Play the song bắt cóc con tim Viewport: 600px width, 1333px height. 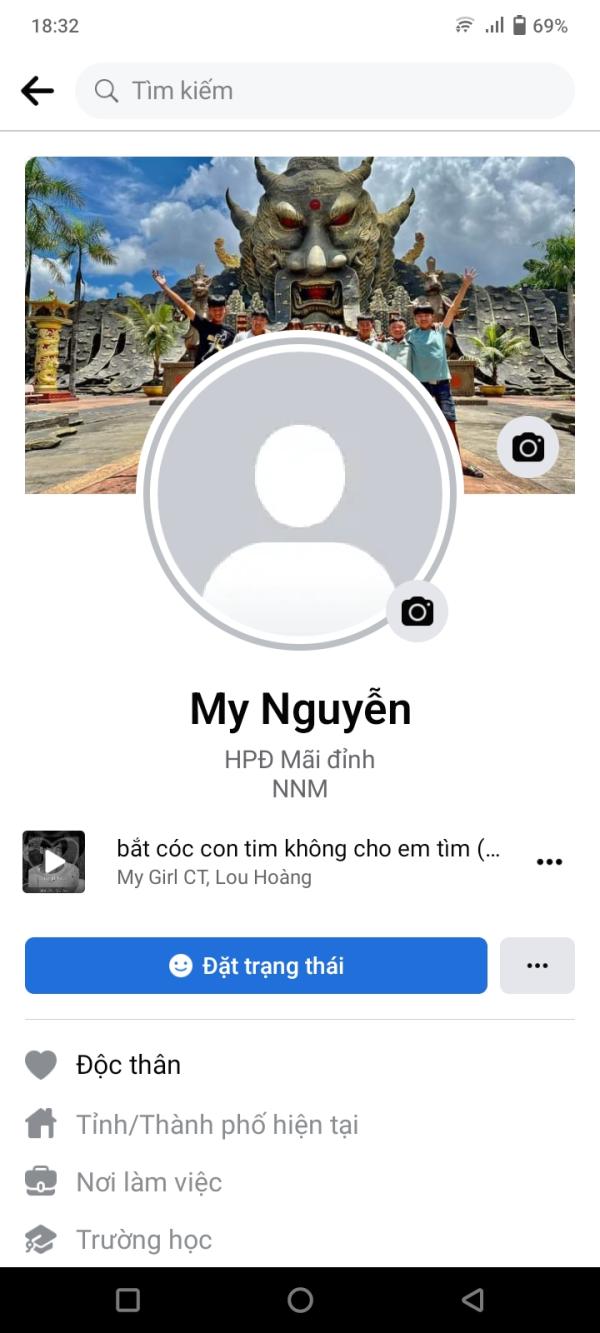[54, 862]
